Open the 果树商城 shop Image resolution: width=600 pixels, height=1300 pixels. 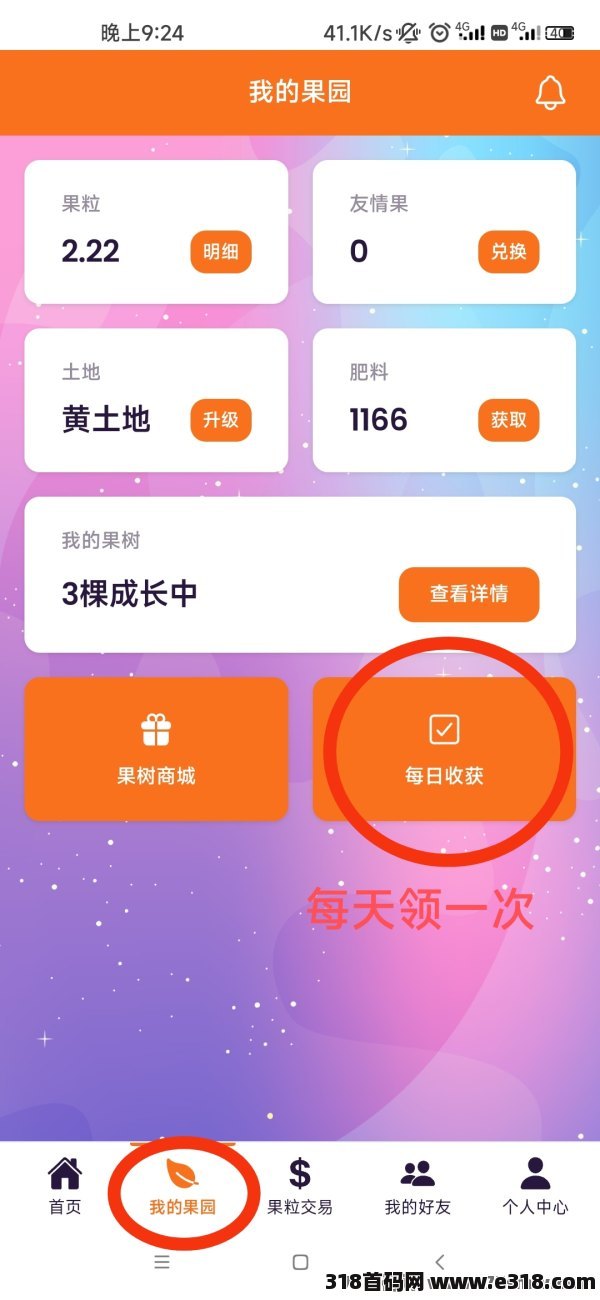[x=156, y=749]
